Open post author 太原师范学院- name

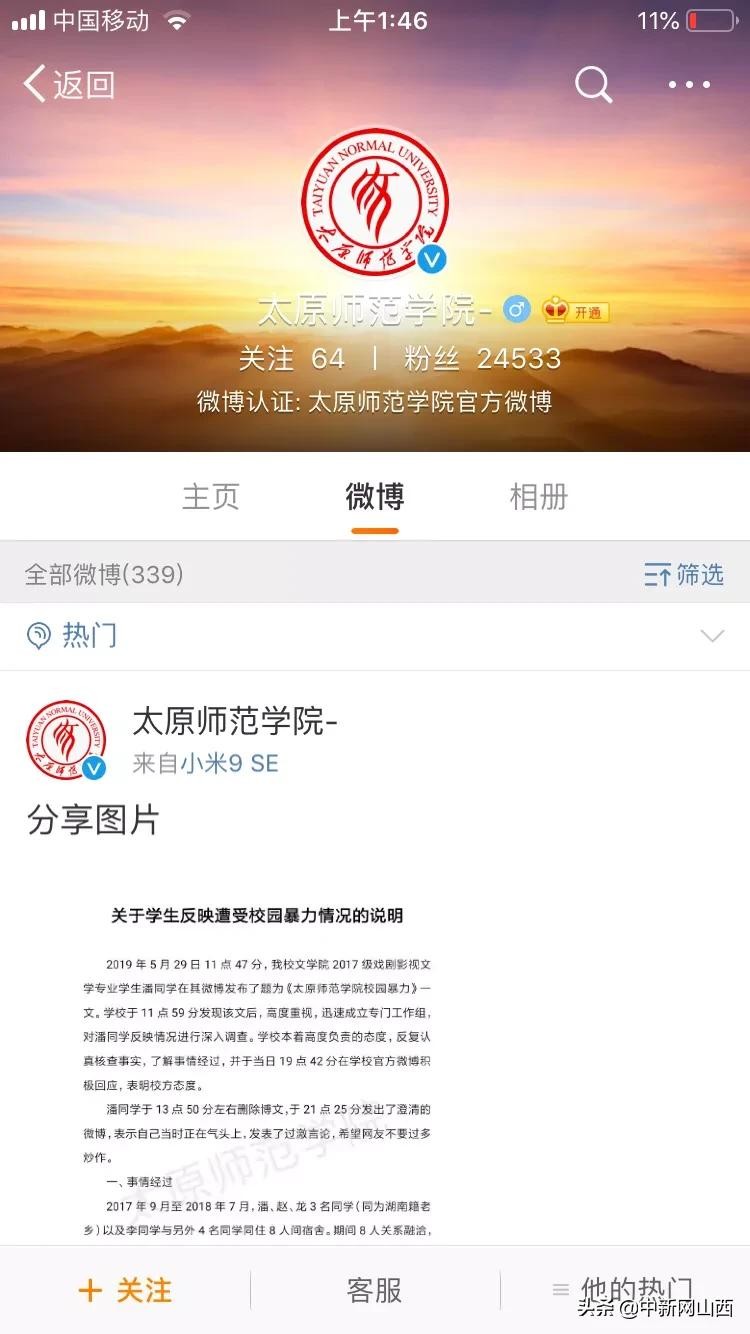[235, 721]
